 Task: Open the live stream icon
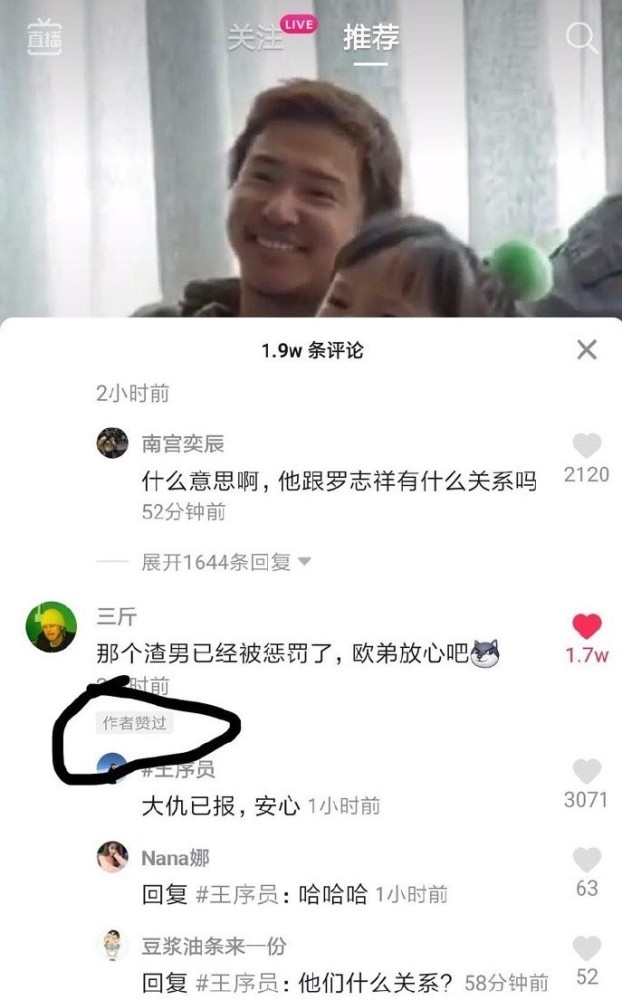coord(44,37)
